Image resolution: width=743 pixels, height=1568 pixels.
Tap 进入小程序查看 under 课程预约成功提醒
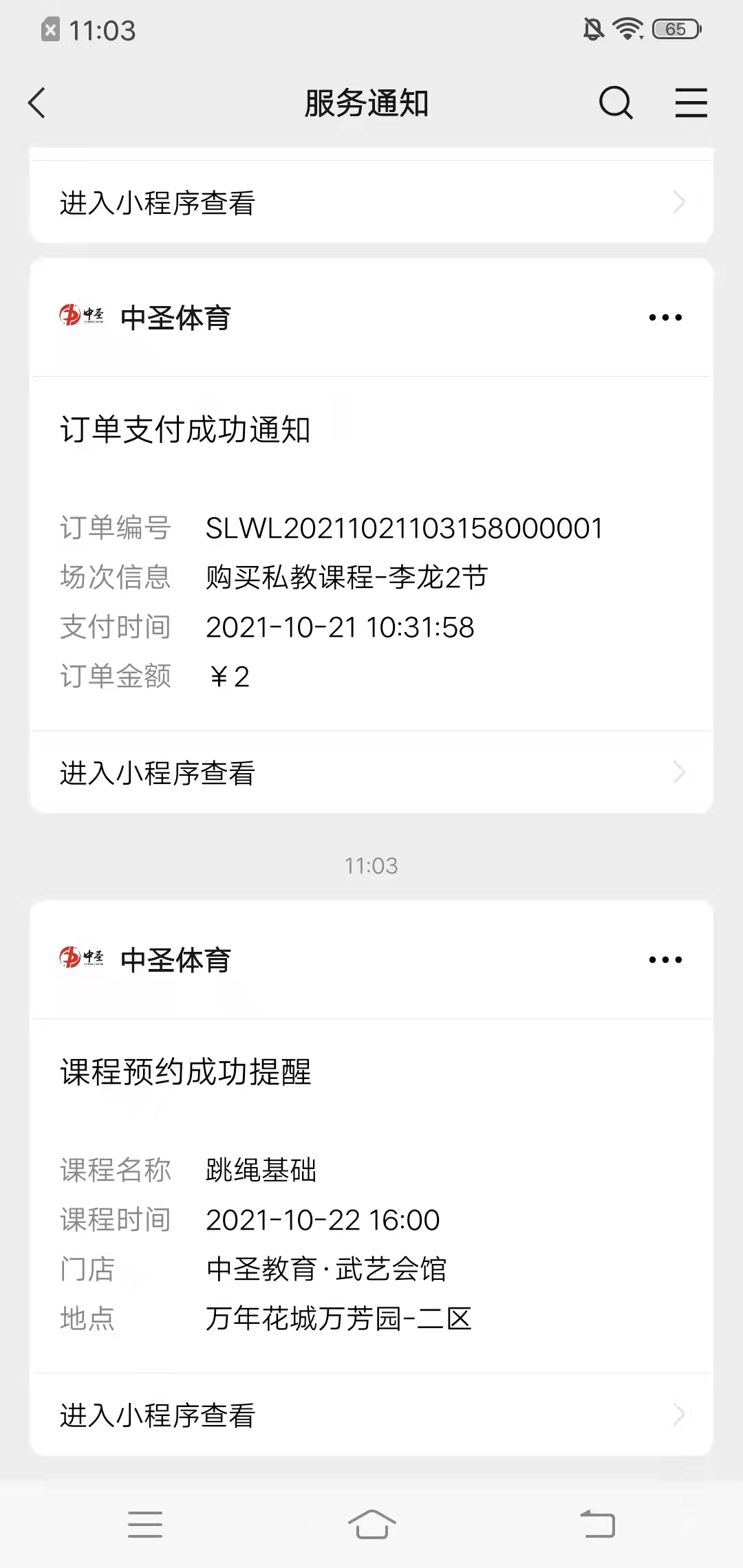pyautogui.click(x=371, y=1415)
